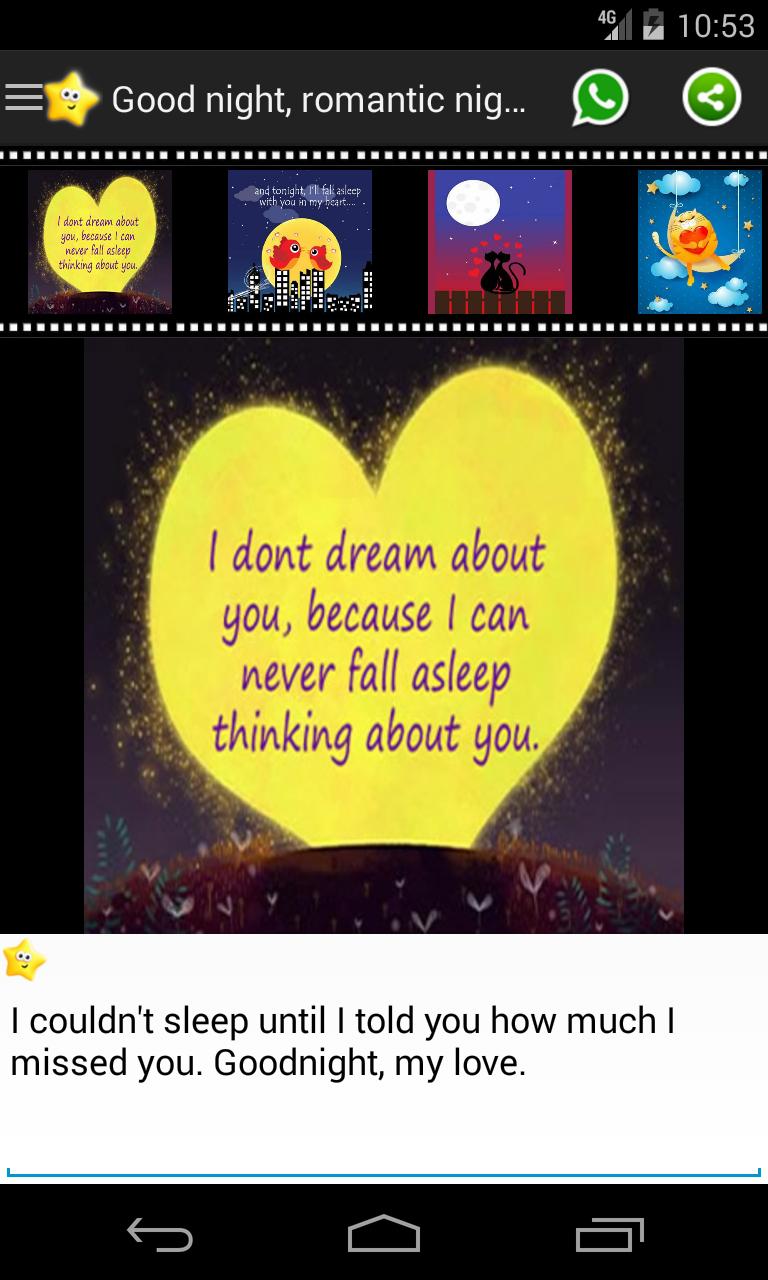Select the cat on clouds thumbnail
This screenshot has width=768, height=1280.
699,241
